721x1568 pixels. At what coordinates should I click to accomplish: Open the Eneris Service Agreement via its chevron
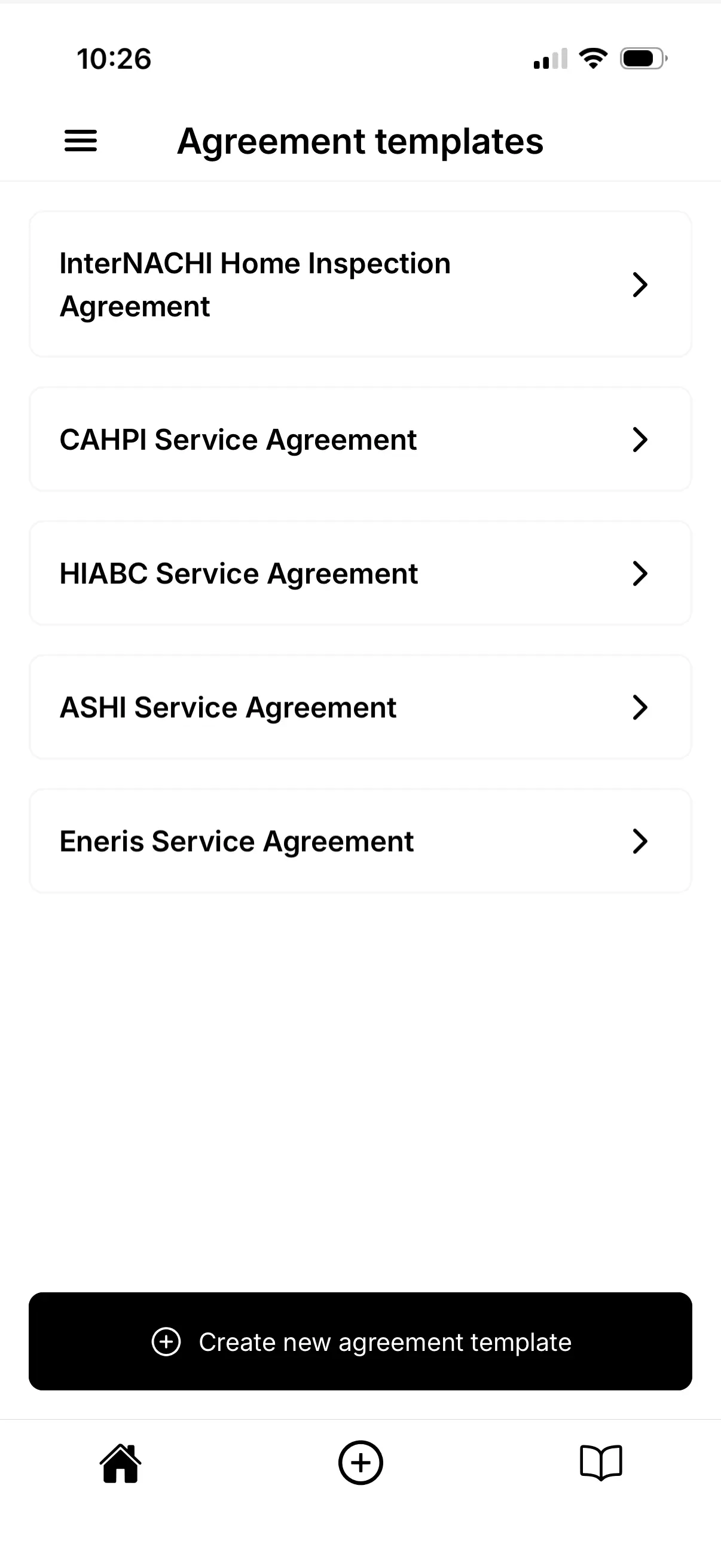pos(640,841)
